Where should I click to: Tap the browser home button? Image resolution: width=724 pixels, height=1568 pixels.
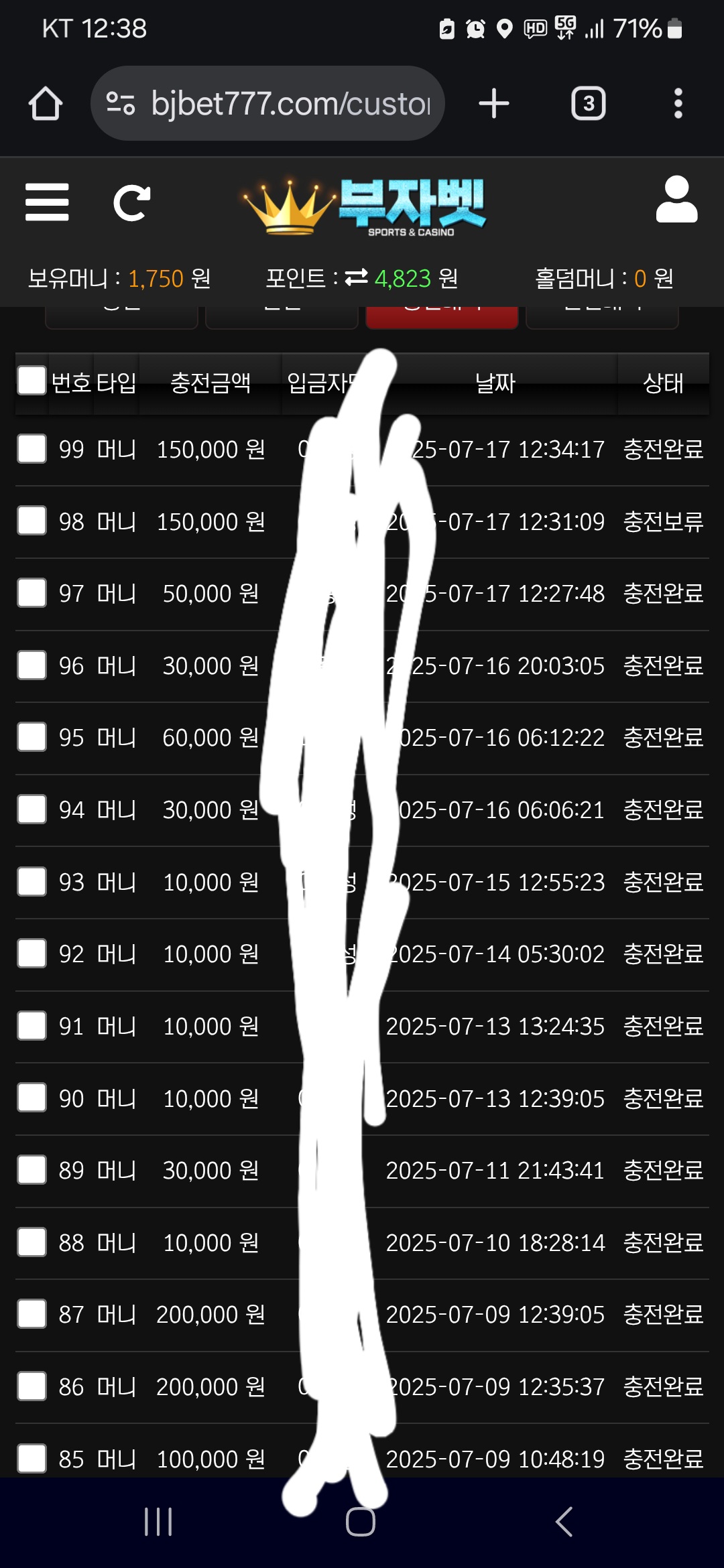[46, 104]
